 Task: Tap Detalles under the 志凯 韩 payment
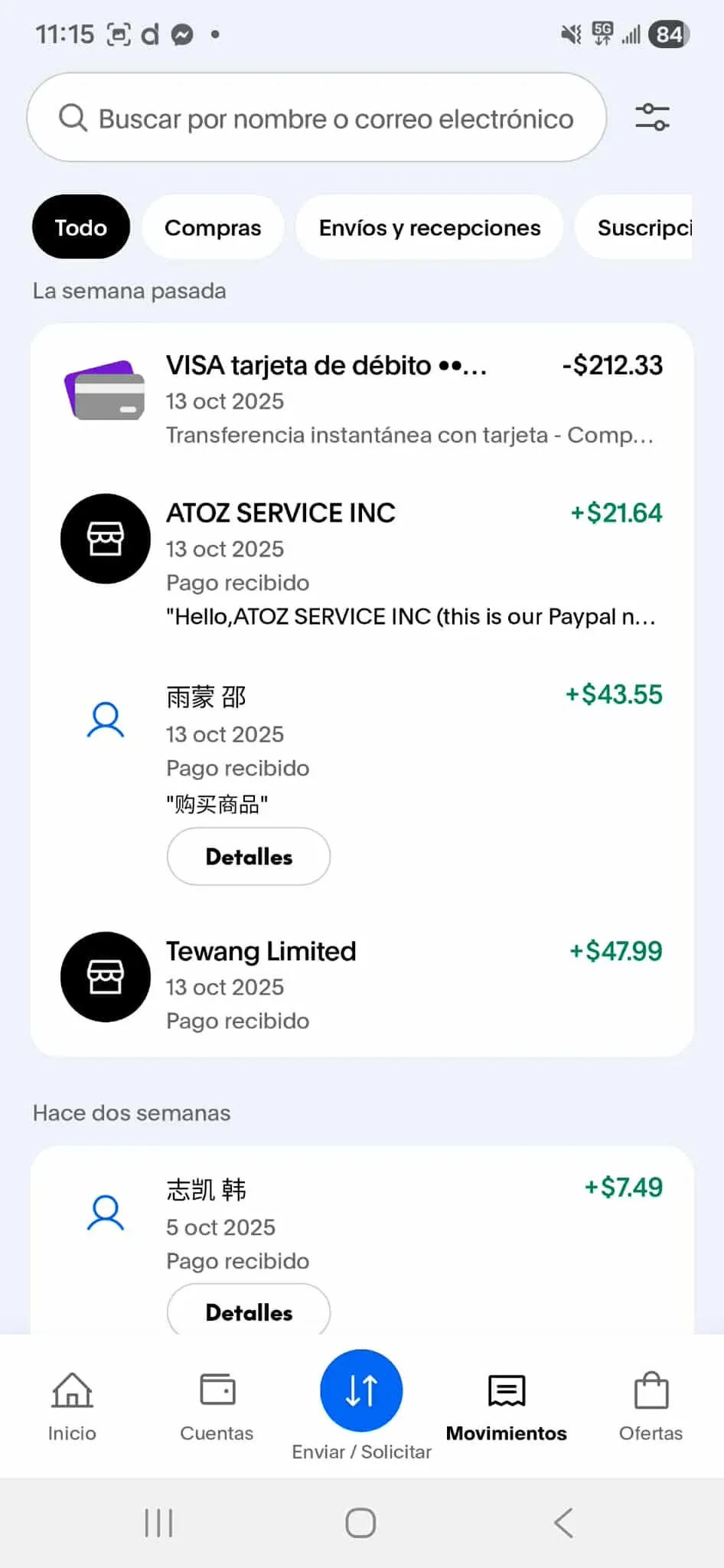tap(249, 1312)
